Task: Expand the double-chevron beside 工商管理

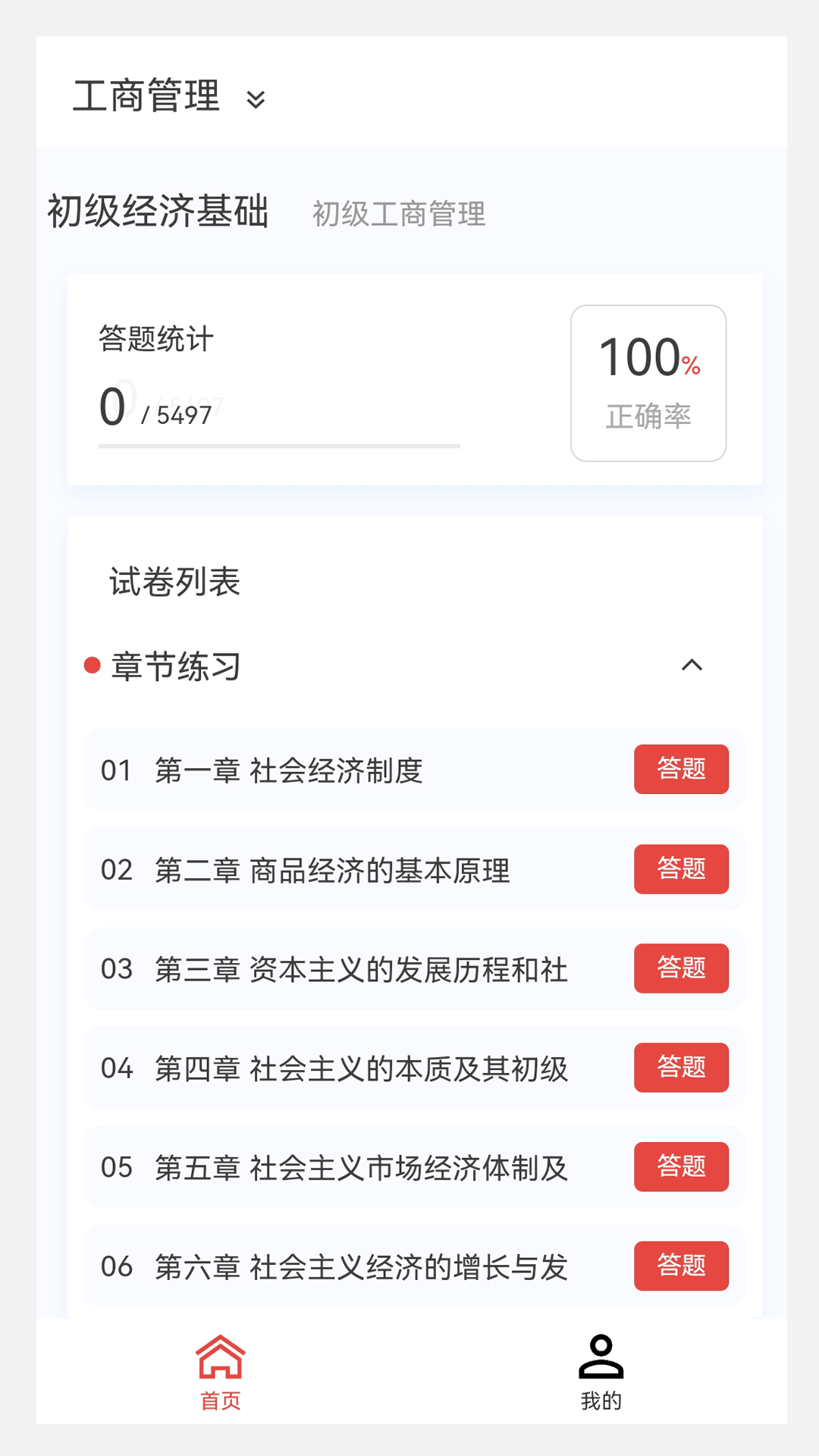Action: coord(257,99)
